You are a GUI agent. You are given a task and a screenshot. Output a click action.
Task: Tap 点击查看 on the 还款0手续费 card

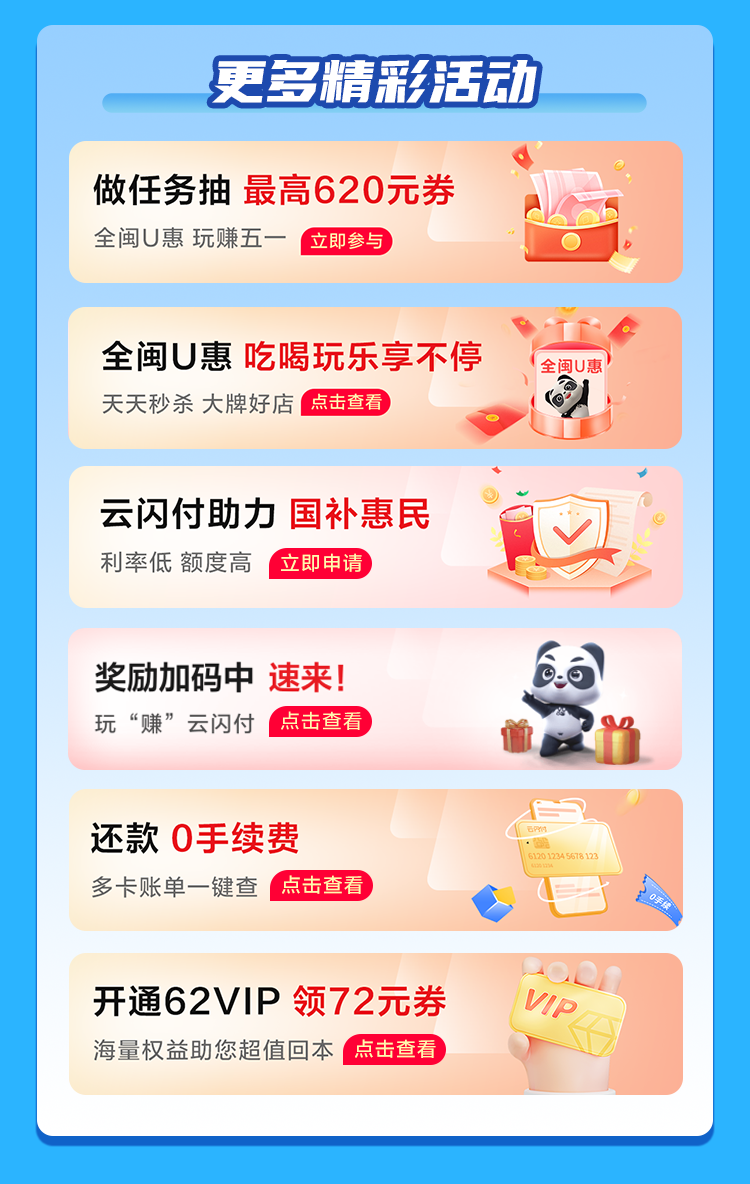coord(322,885)
